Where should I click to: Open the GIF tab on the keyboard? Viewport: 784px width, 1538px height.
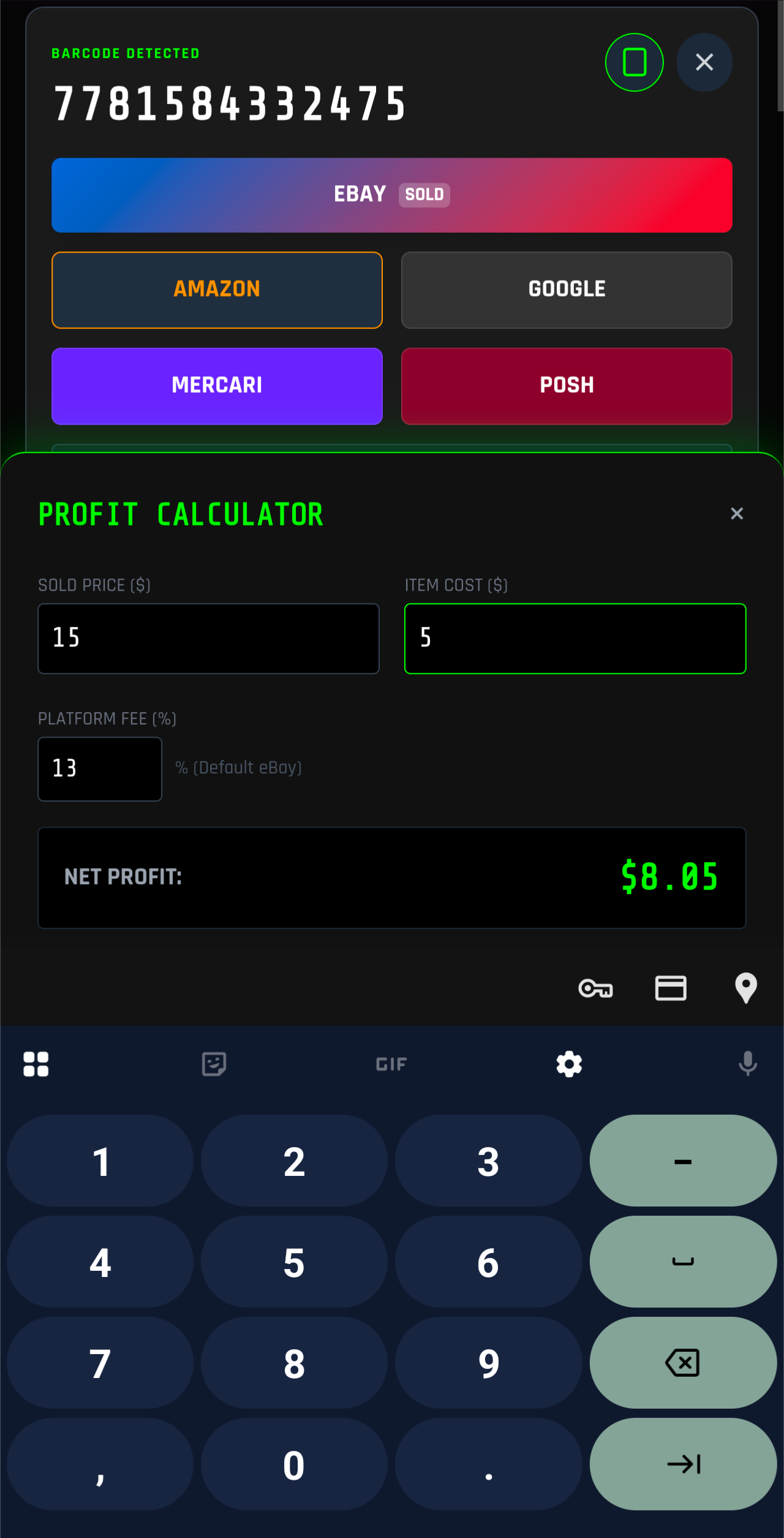click(391, 1064)
